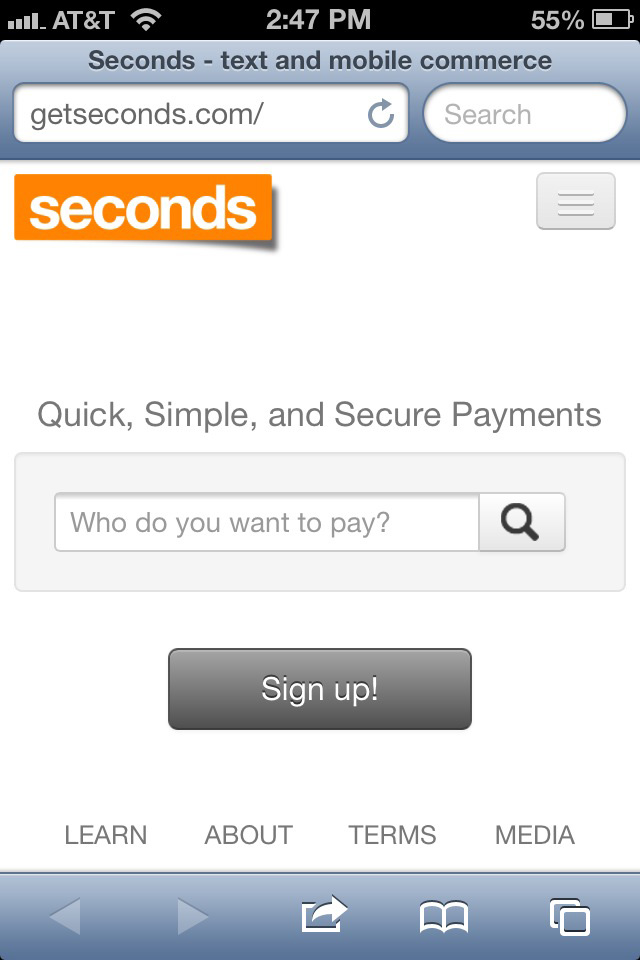Reload the page
Screen dimensions: 640x960
[x=381, y=114]
